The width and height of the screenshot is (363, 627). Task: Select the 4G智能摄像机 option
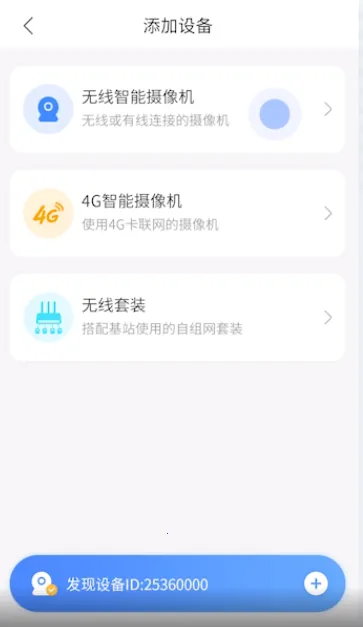pos(177,213)
